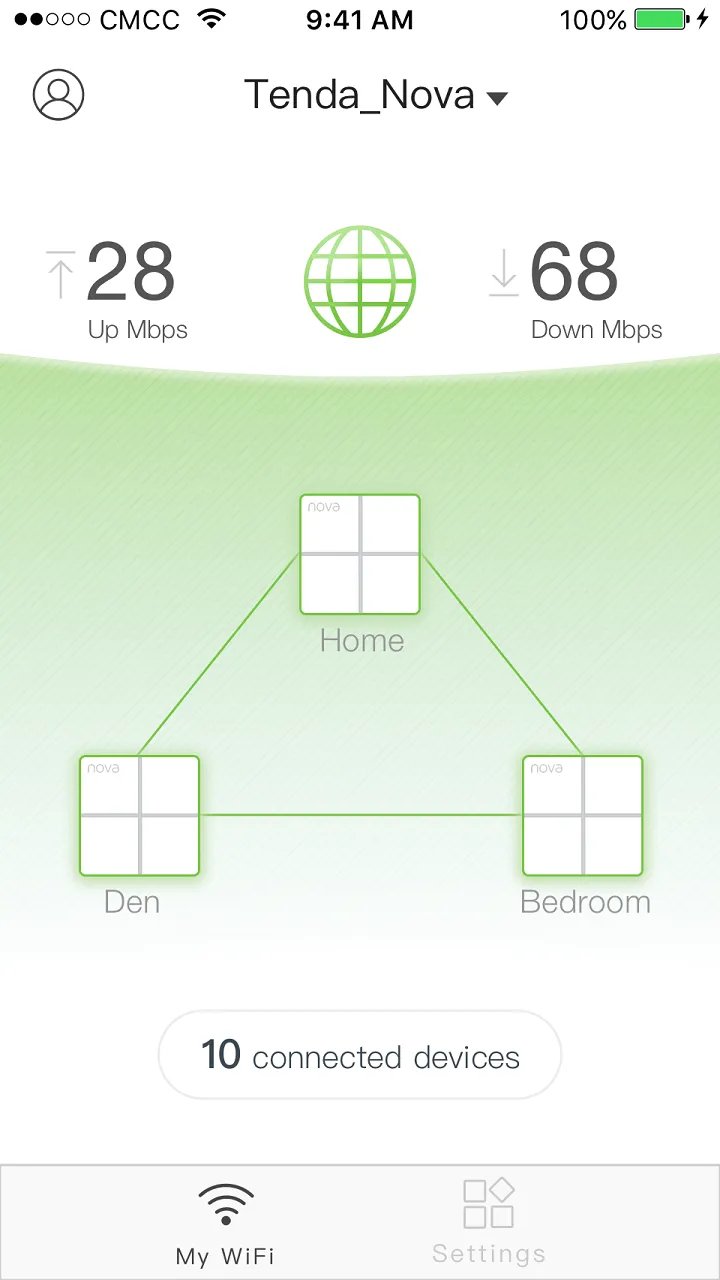
Task: Open the Home nova node
Action: [x=360, y=554]
